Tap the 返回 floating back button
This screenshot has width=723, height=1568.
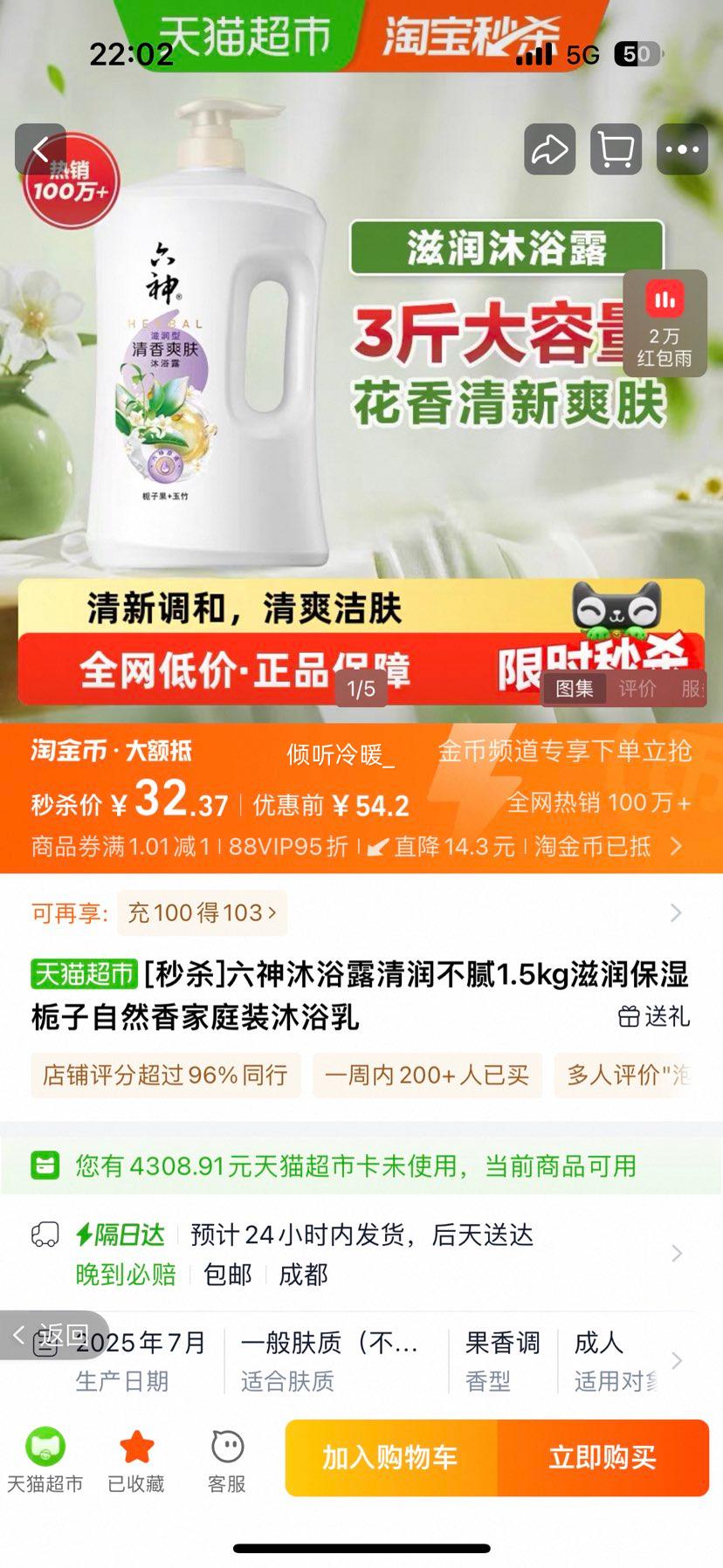coord(52,1335)
